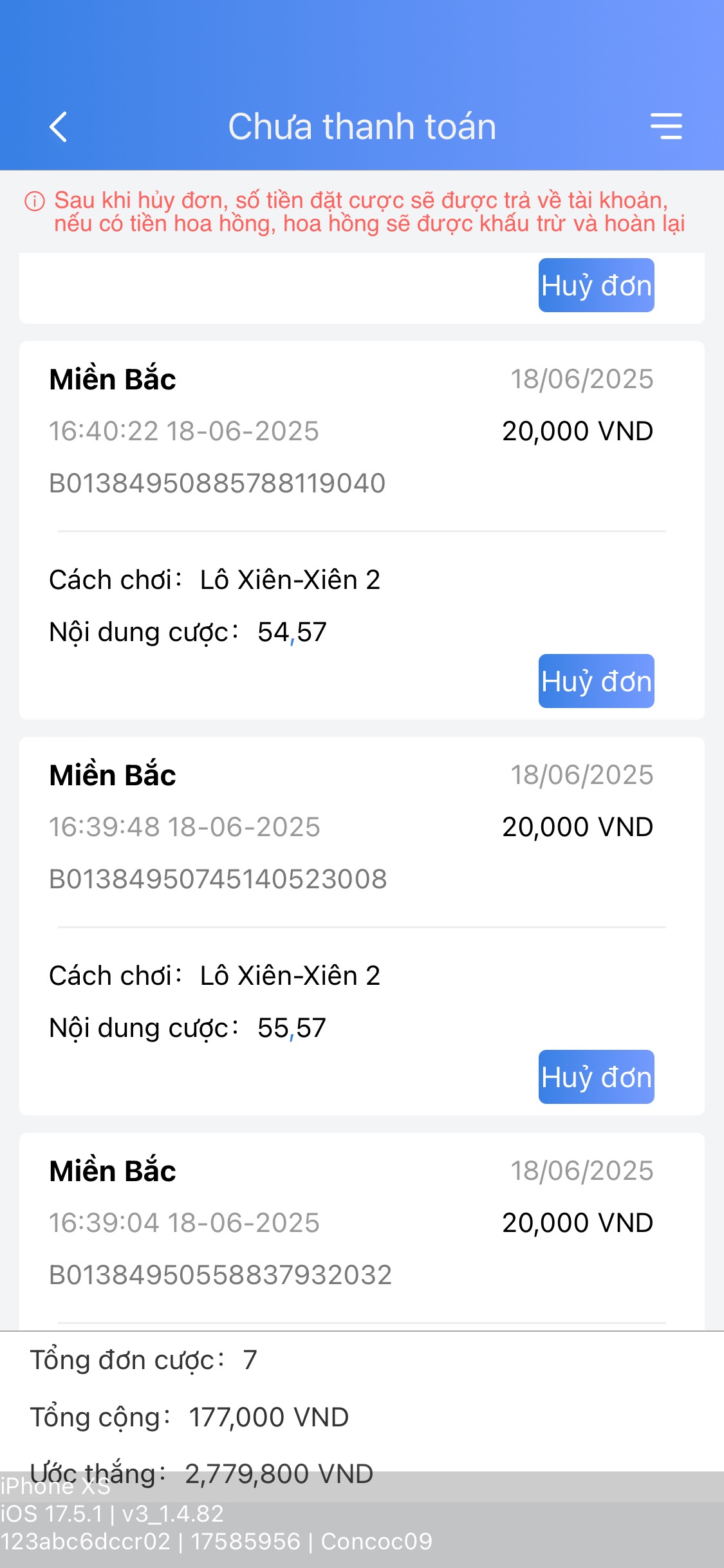
Task: Open the hamburger menu in header
Action: pyautogui.click(x=666, y=126)
